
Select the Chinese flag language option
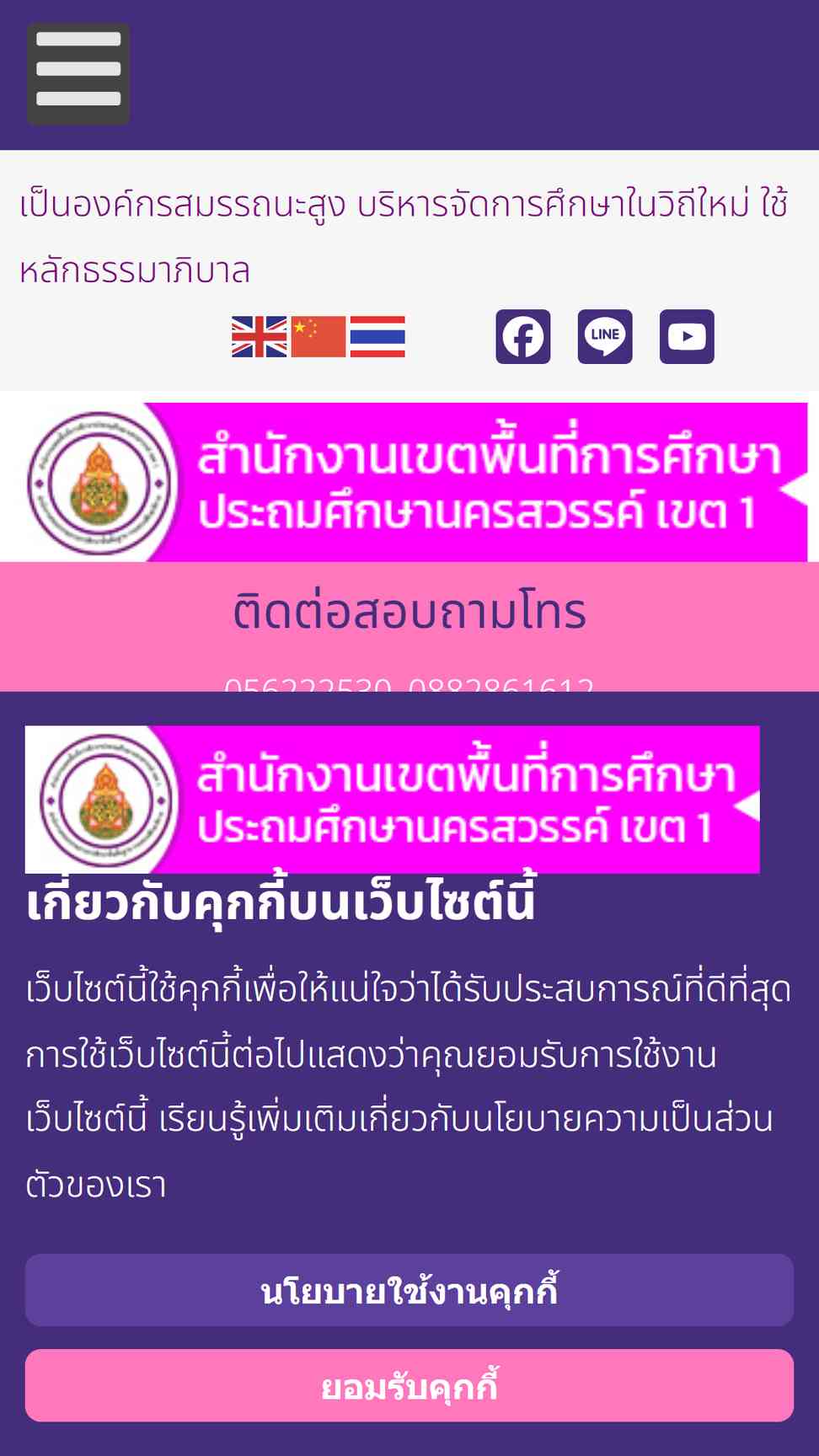click(318, 337)
